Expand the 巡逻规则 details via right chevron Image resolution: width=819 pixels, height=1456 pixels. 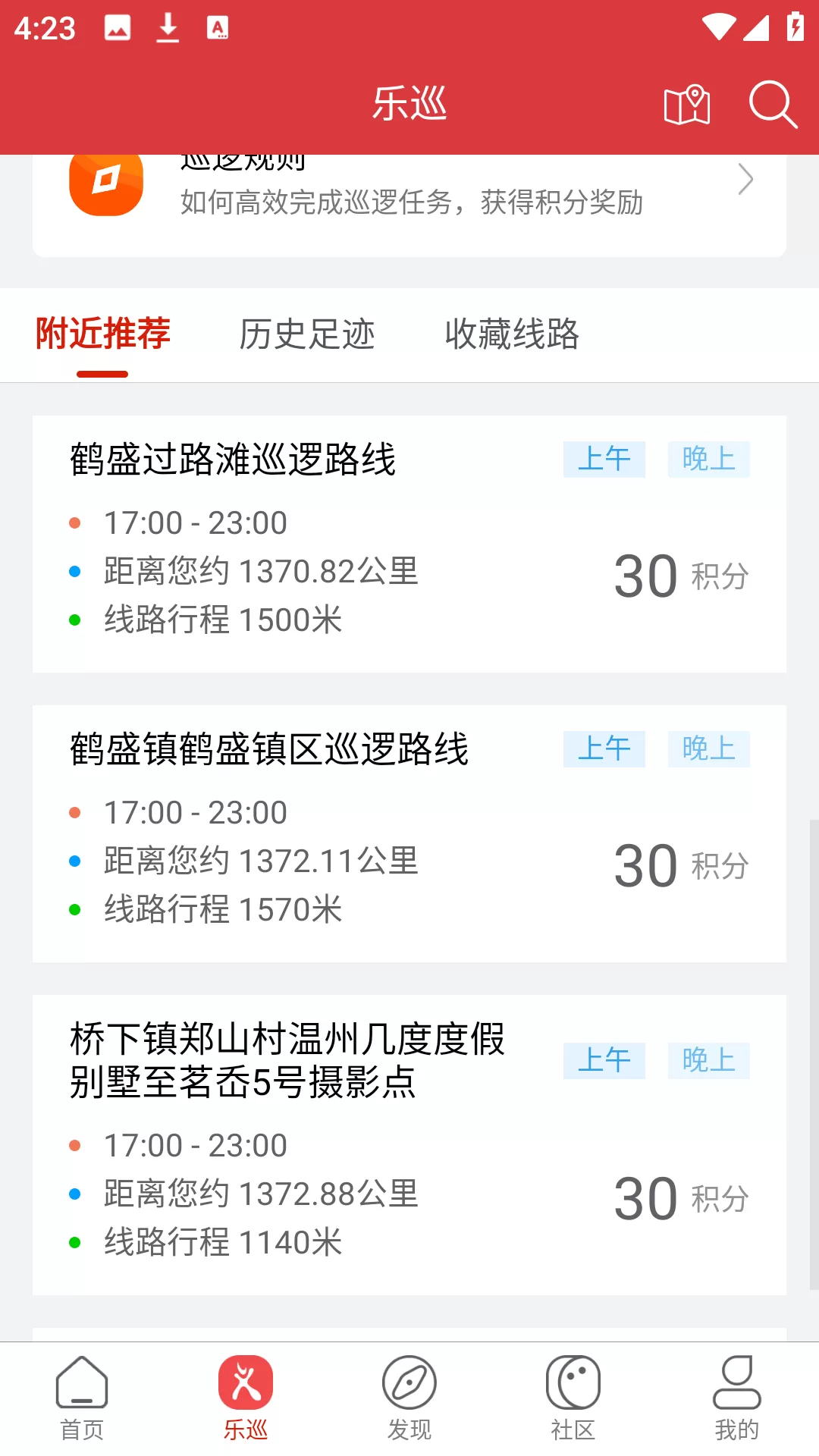click(x=747, y=179)
